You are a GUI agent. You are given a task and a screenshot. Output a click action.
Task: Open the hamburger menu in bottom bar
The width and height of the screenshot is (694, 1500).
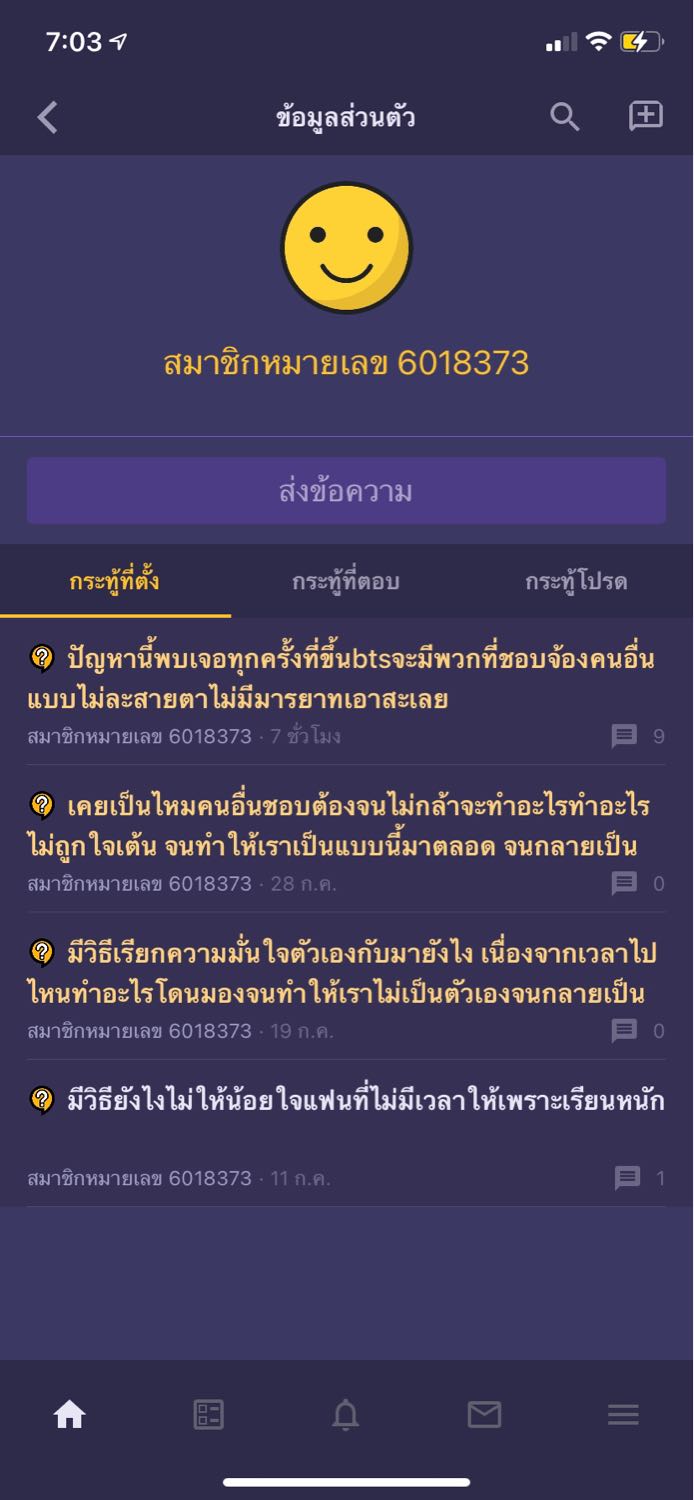tap(623, 1414)
